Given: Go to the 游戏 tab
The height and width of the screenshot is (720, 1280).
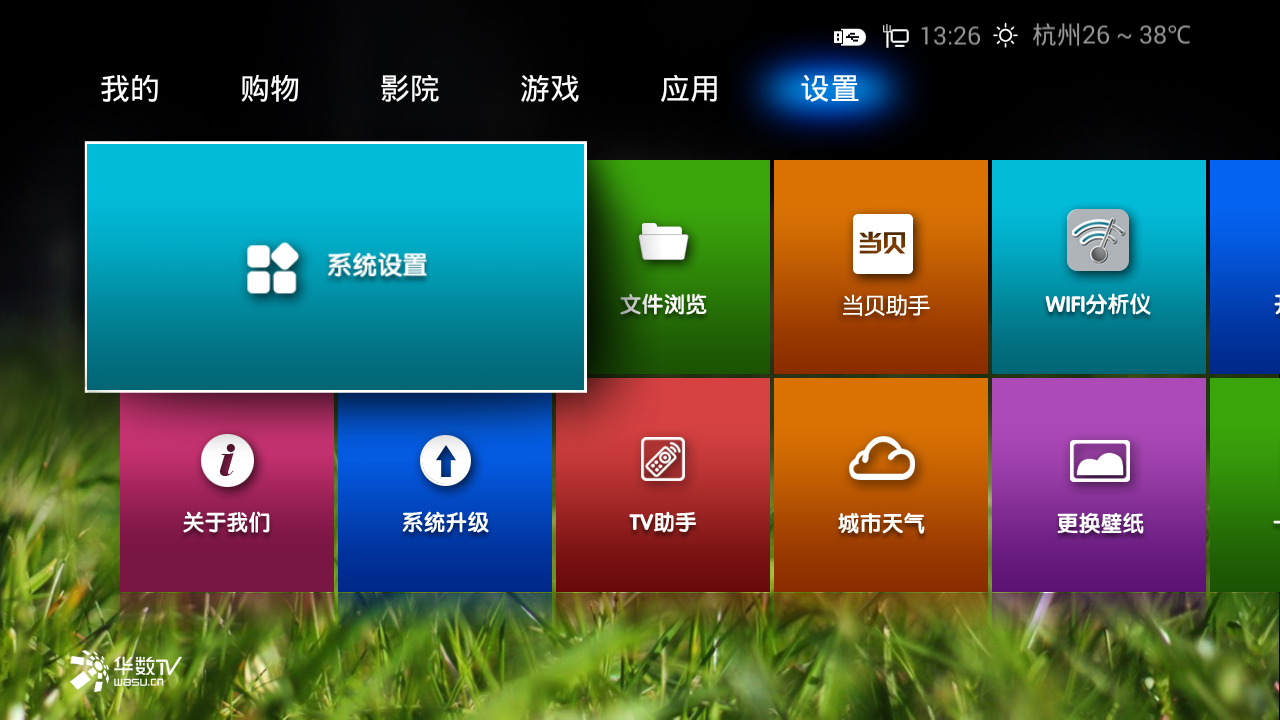Looking at the screenshot, I should coord(550,89).
